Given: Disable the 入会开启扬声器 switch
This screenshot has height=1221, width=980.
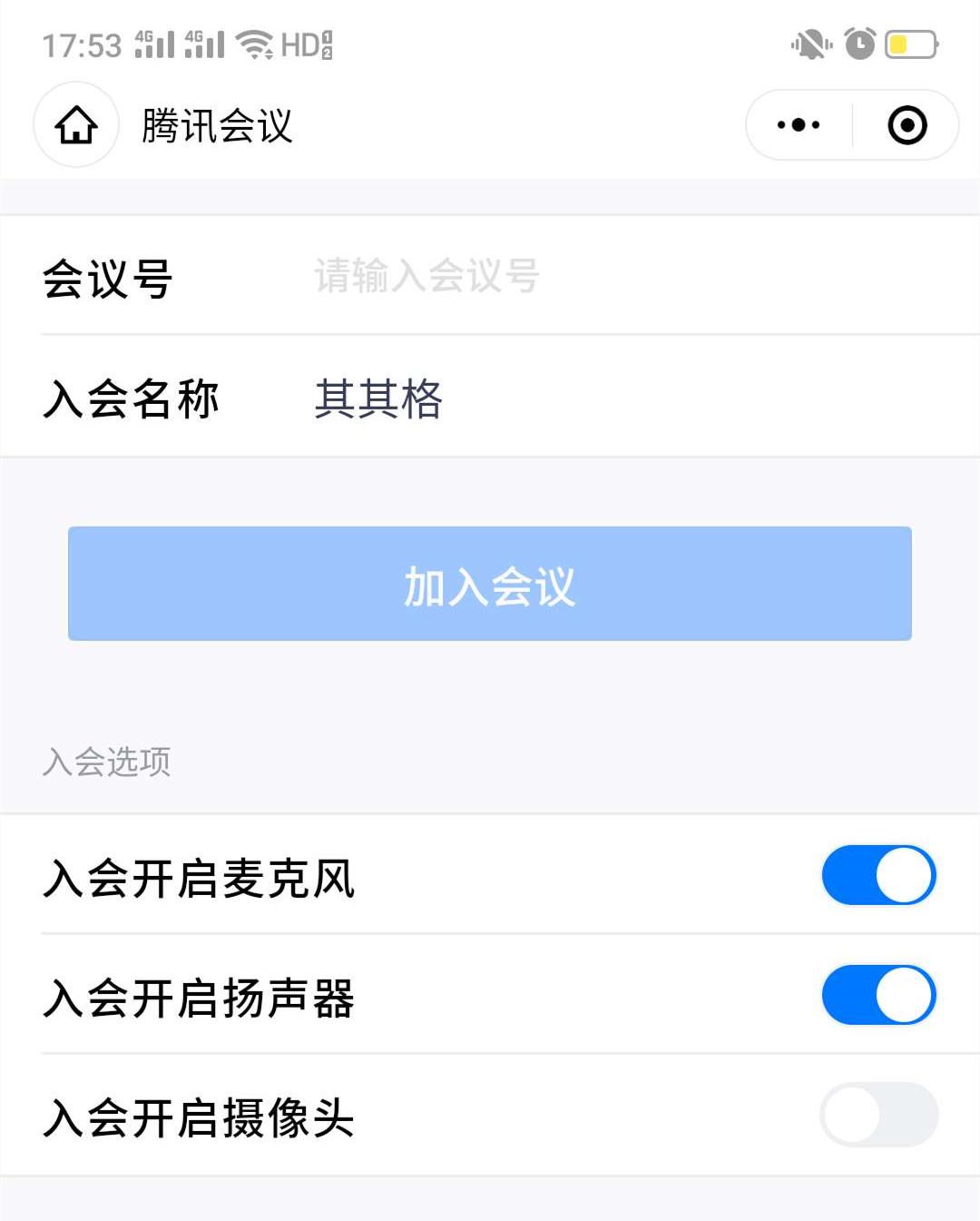Looking at the screenshot, I should pyautogui.click(x=877, y=994).
